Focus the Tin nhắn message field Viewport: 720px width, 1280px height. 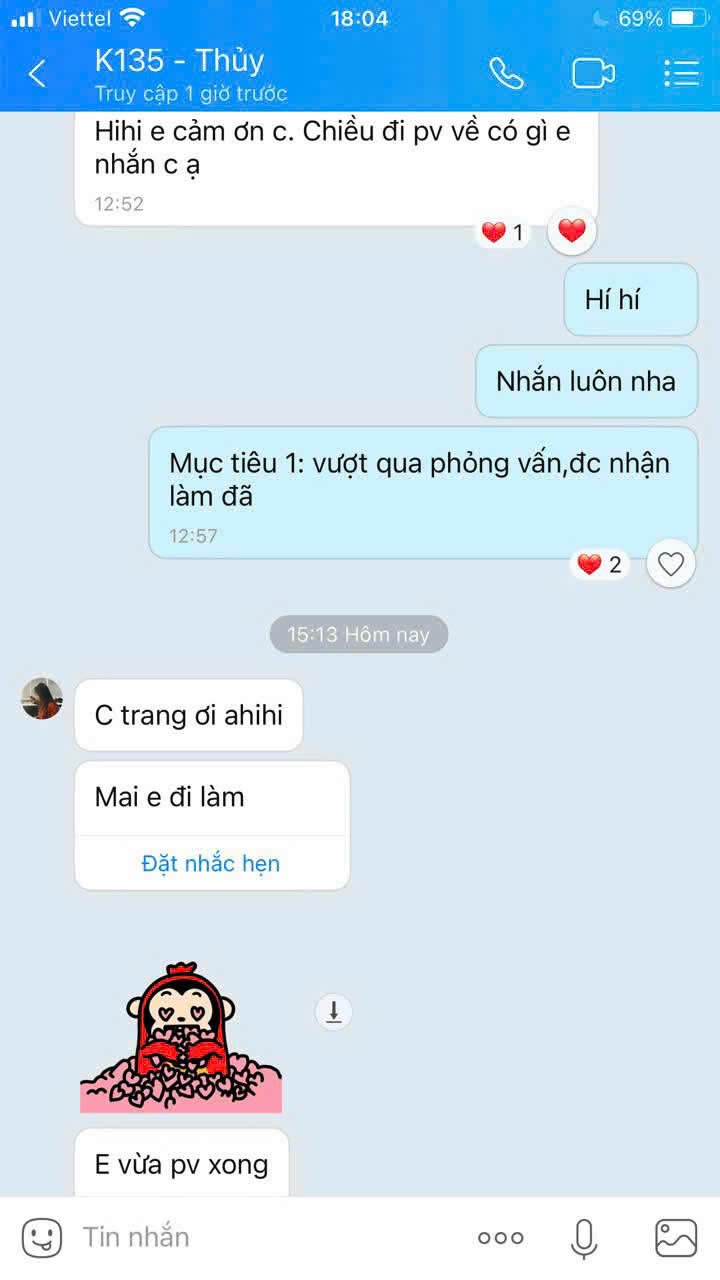[260, 1237]
